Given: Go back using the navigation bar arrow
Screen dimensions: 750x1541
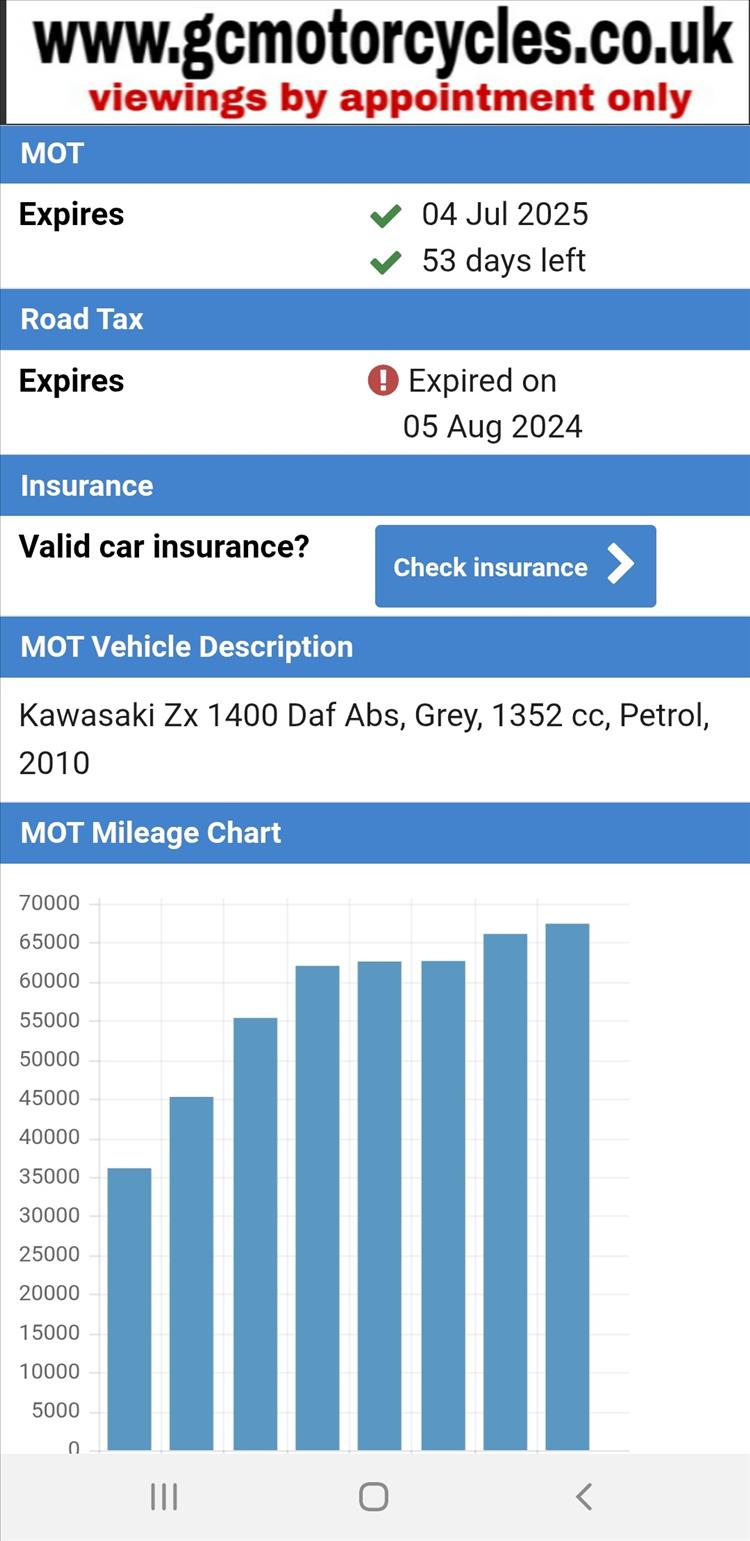Looking at the screenshot, I should [x=585, y=1497].
